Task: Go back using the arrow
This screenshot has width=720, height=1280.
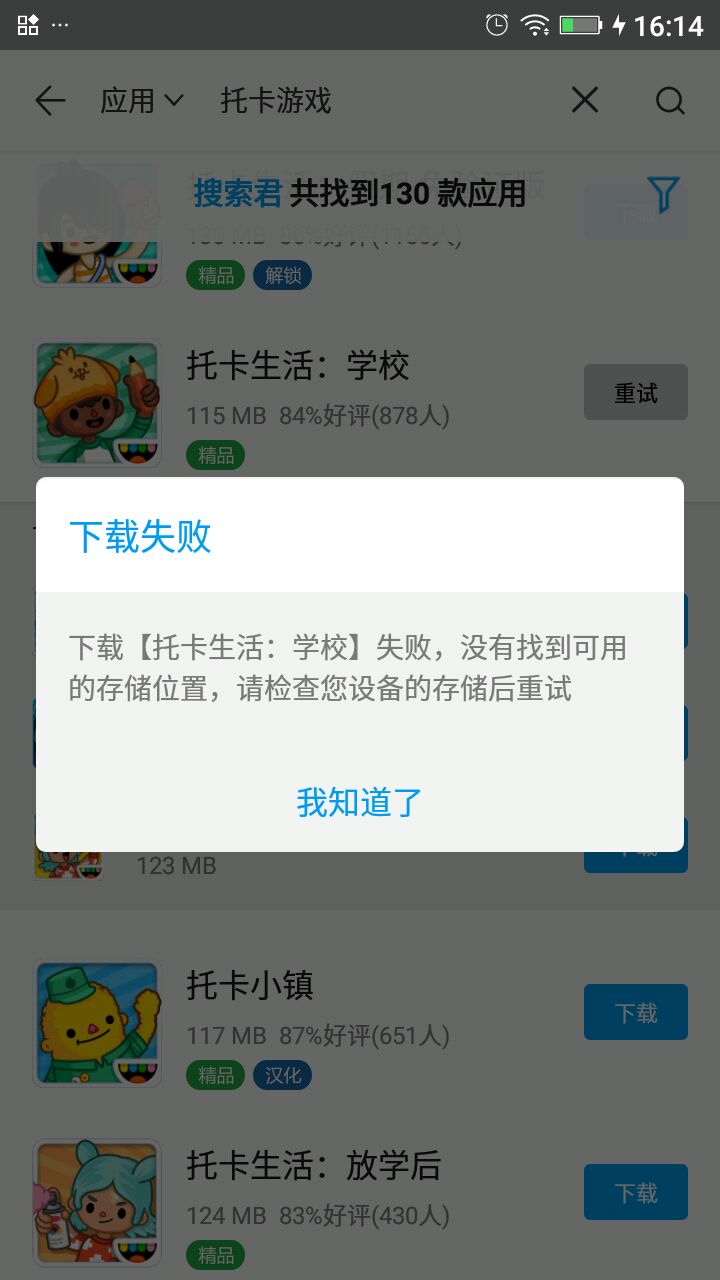Action: (50, 100)
